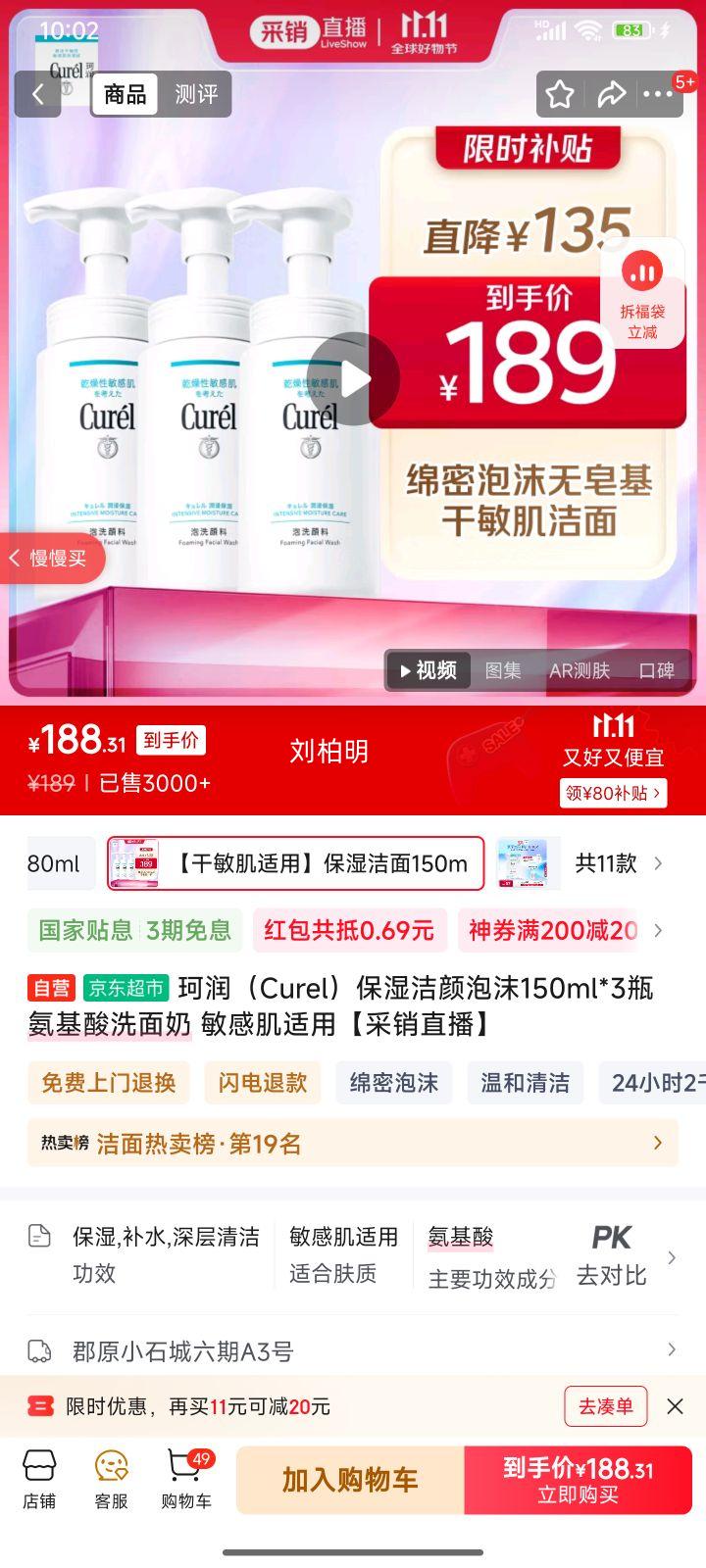Tap 去凑单 to add more items
Image resolution: width=706 pixels, height=1568 pixels.
(x=605, y=1406)
